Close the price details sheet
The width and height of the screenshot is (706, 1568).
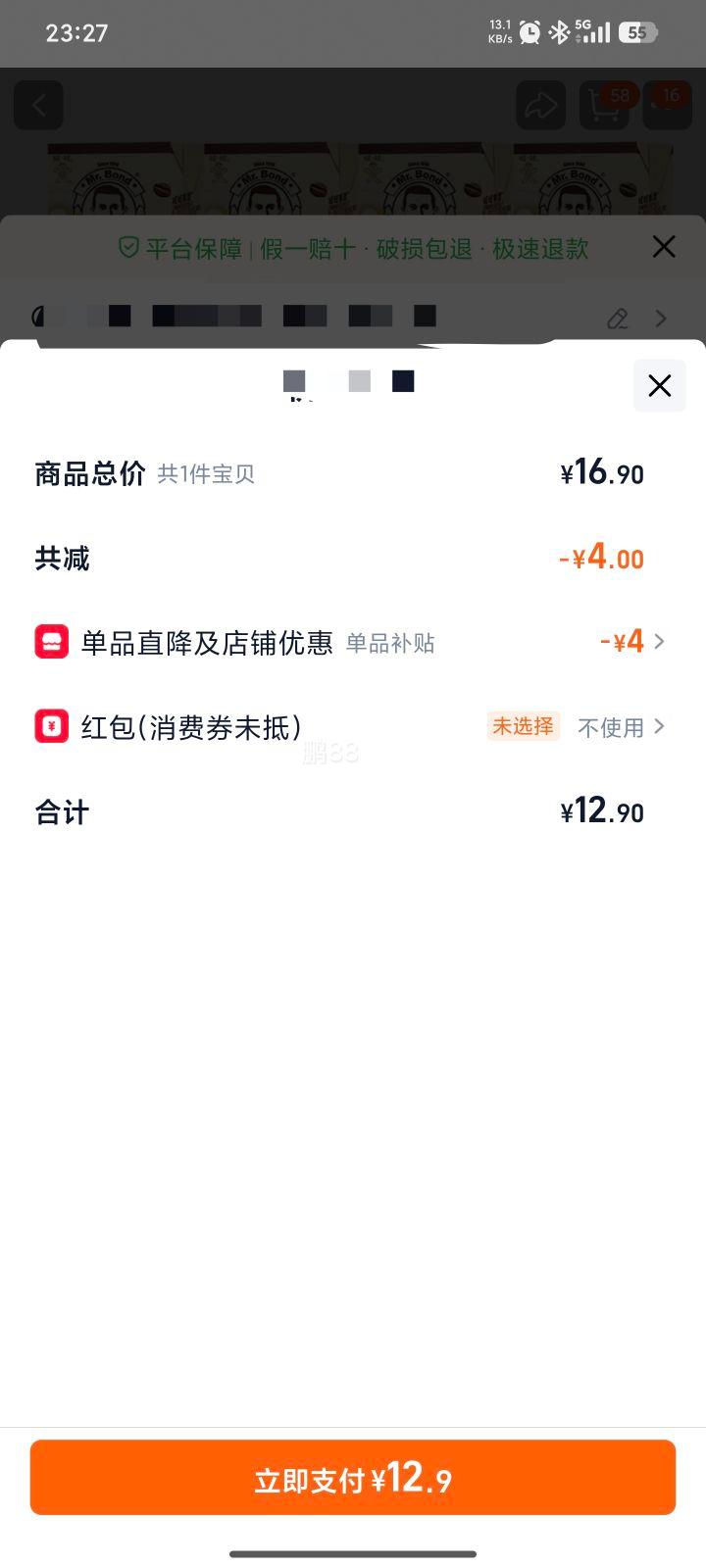coord(659,385)
